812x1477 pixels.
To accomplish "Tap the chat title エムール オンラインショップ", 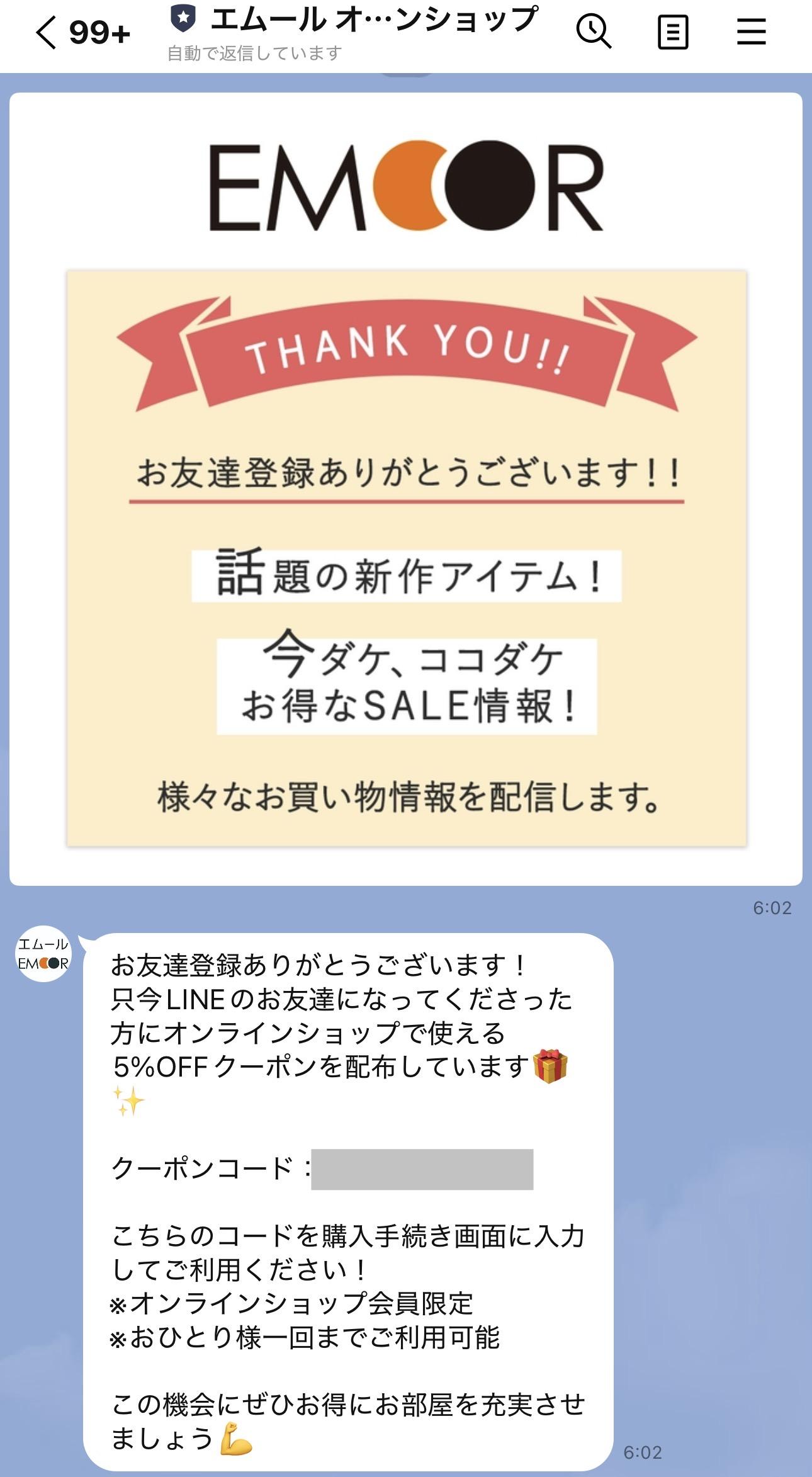I will pos(371,20).
